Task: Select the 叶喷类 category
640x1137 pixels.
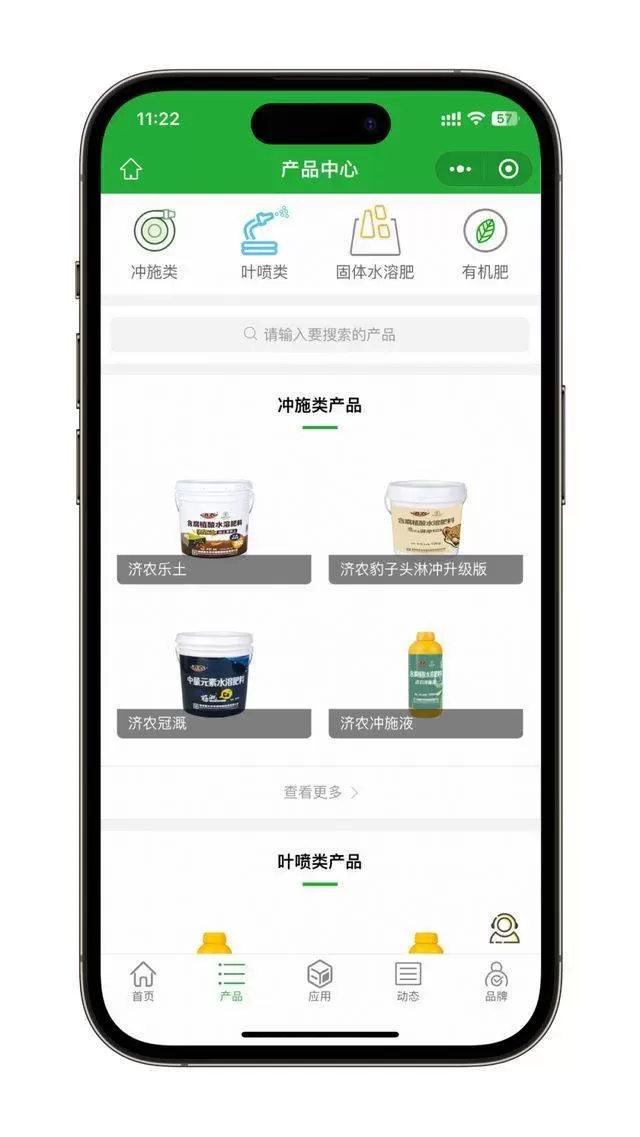Action: click(x=265, y=243)
